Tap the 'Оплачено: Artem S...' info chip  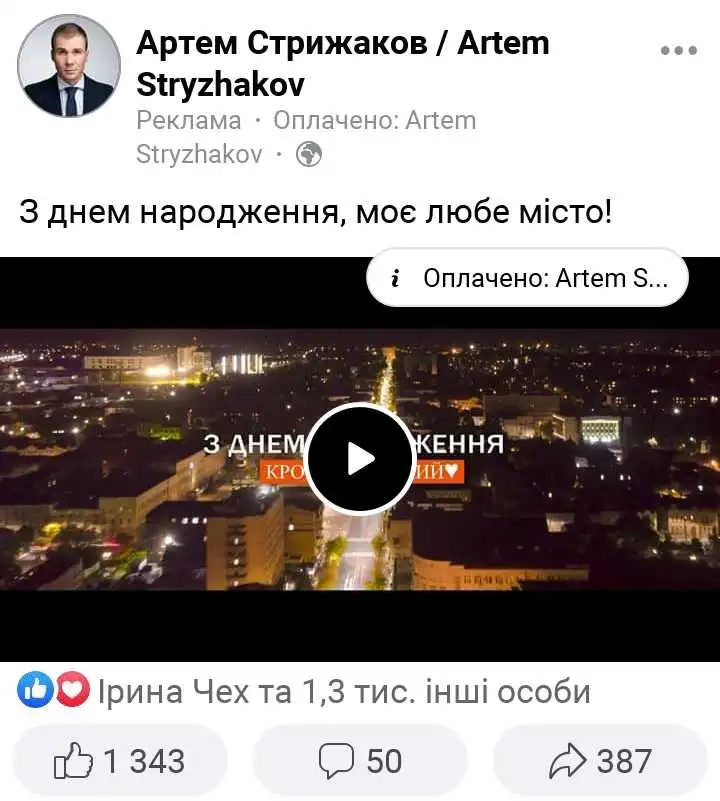click(527, 278)
